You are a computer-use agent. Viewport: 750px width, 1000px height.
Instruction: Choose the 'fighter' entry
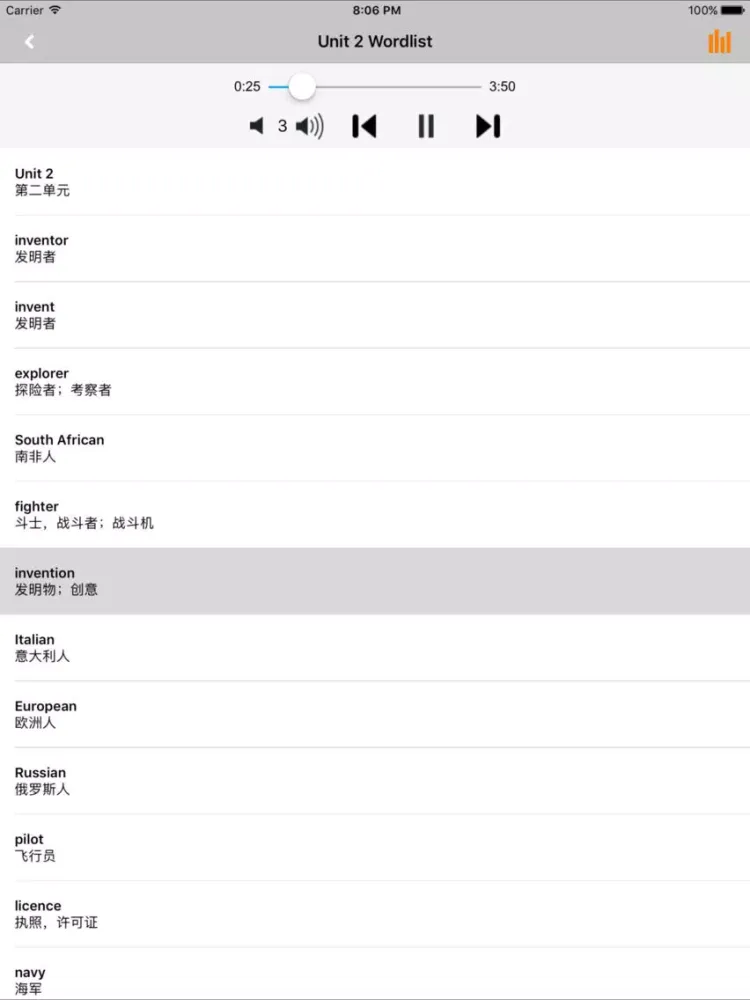[375, 514]
